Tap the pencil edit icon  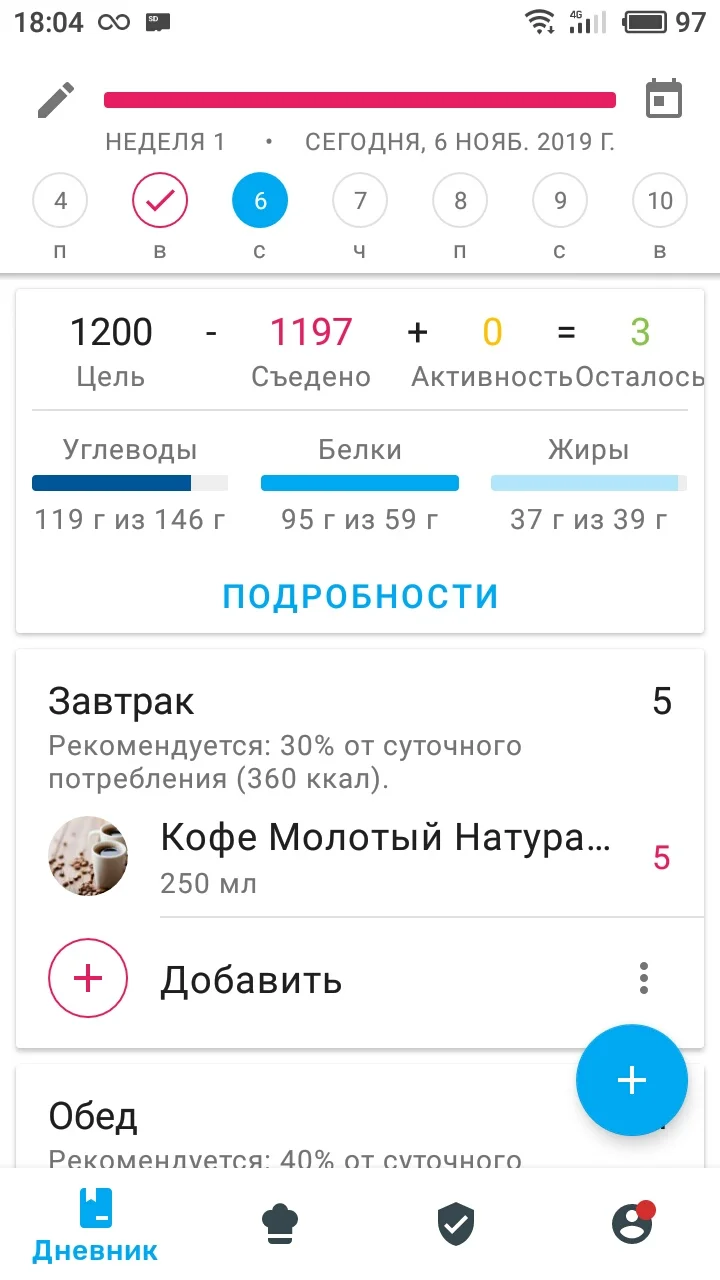tap(57, 99)
